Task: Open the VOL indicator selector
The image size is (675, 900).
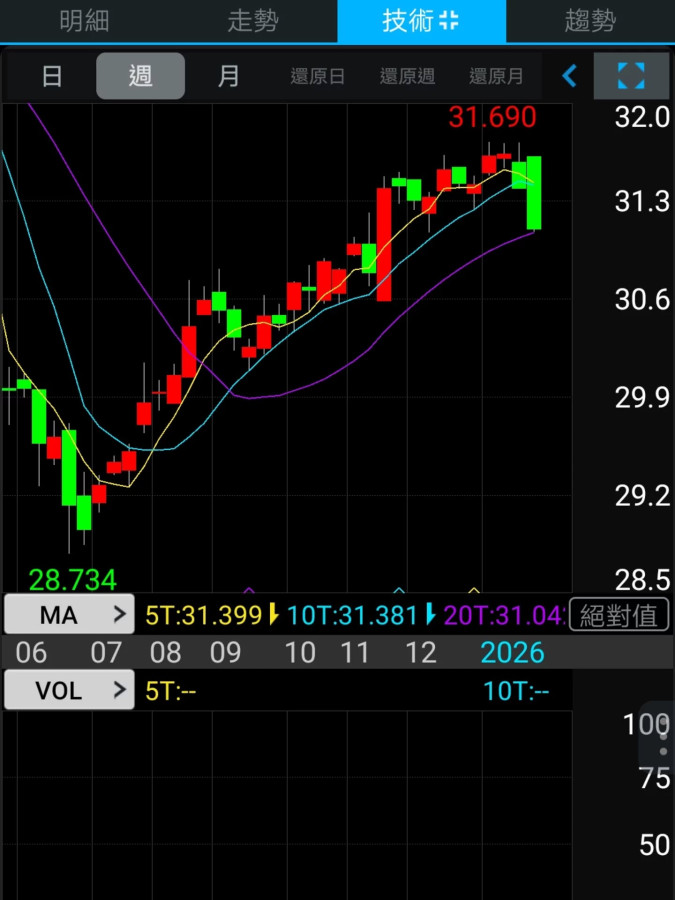Action: (x=69, y=690)
